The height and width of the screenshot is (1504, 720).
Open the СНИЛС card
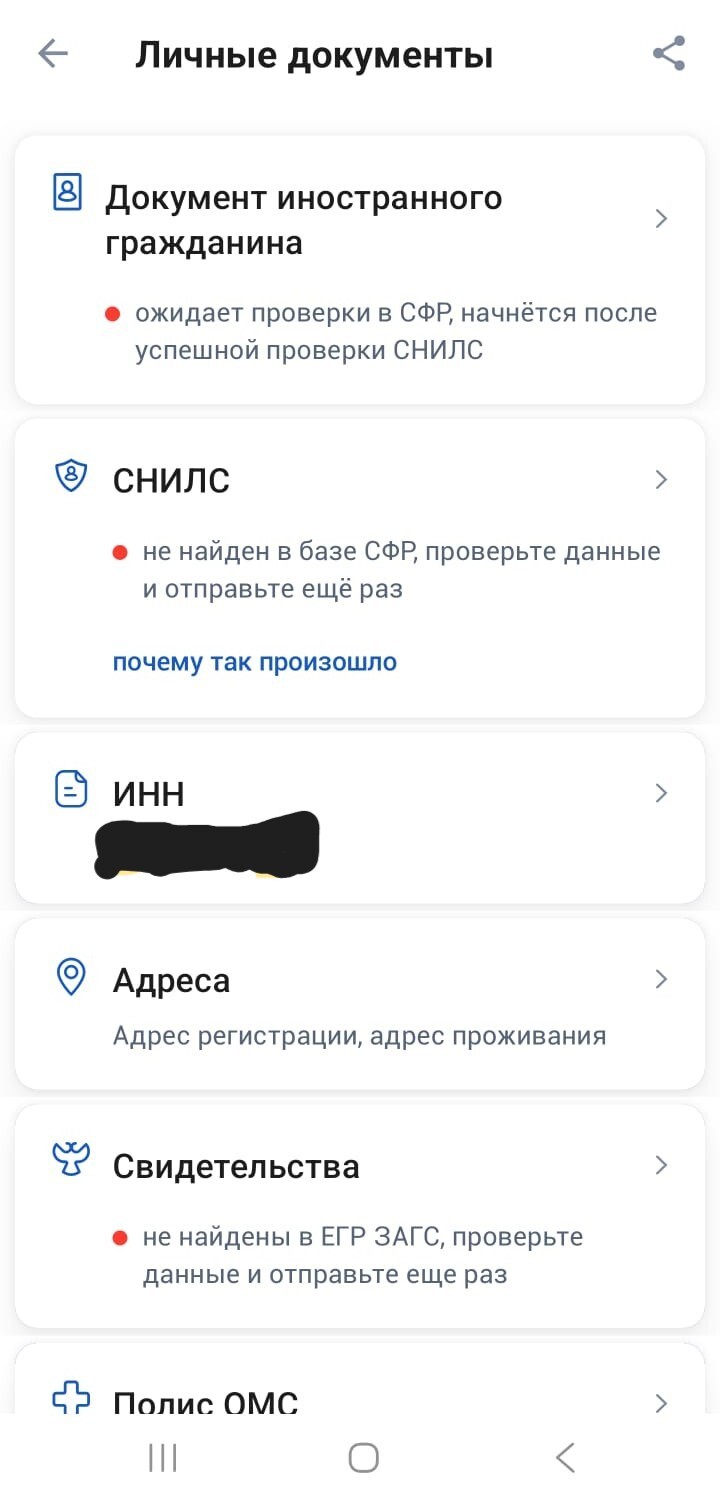[360, 481]
